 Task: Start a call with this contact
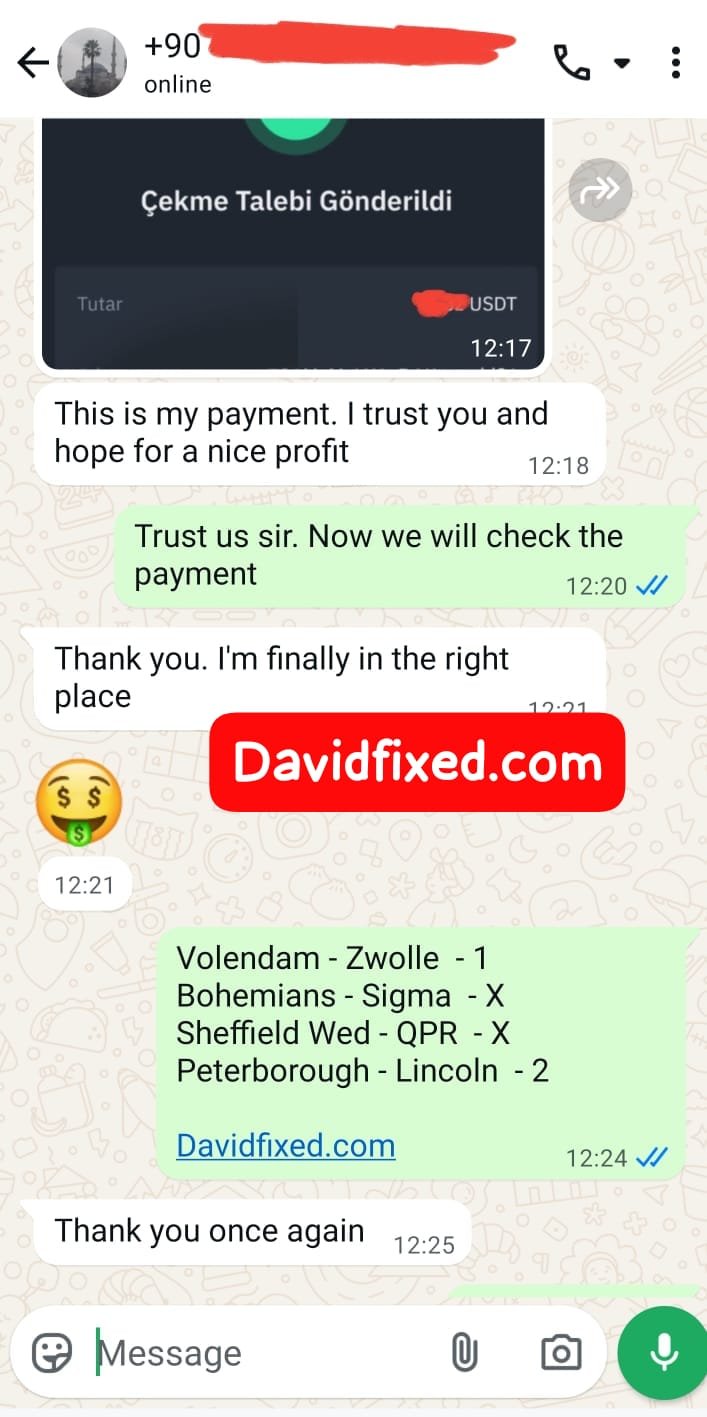tap(572, 63)
